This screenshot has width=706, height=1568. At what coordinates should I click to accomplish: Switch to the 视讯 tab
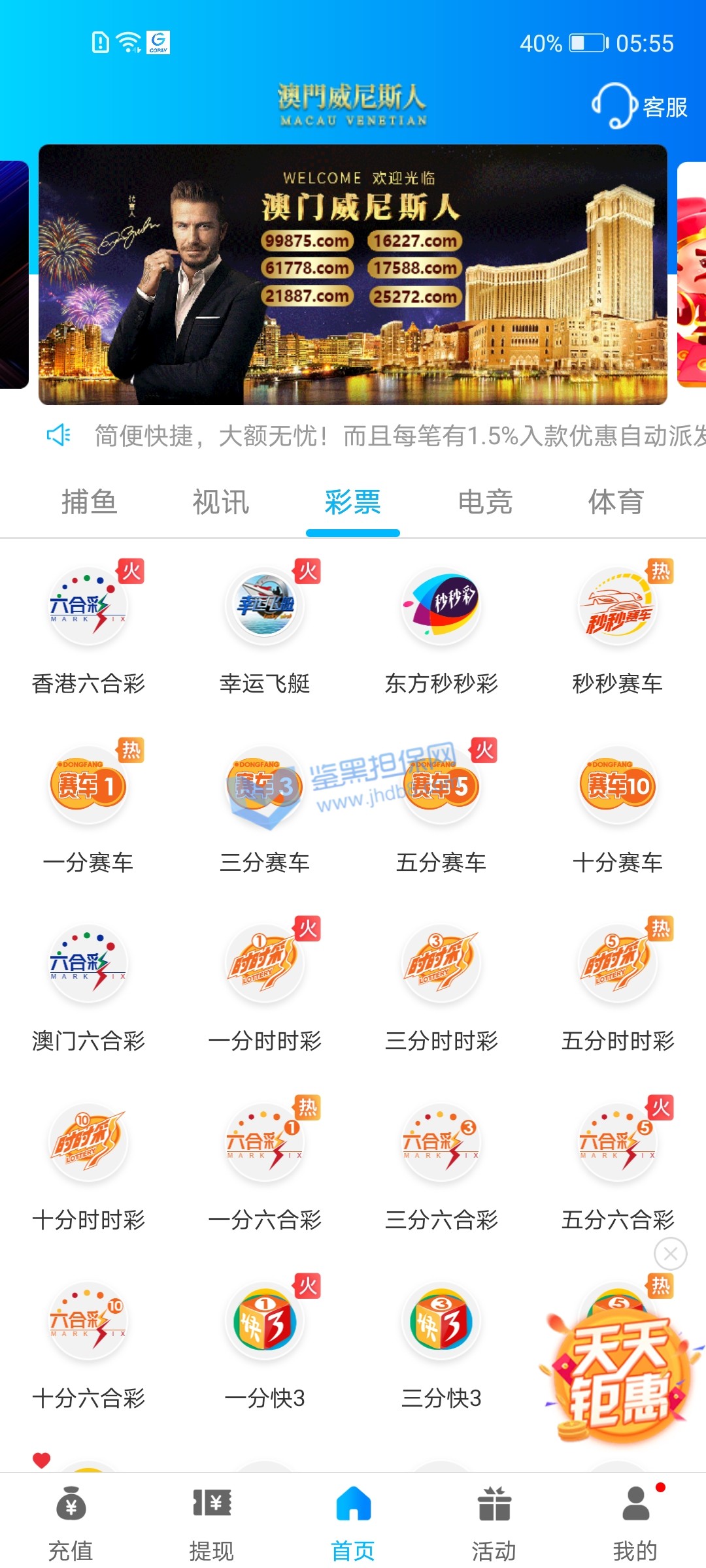221,502
